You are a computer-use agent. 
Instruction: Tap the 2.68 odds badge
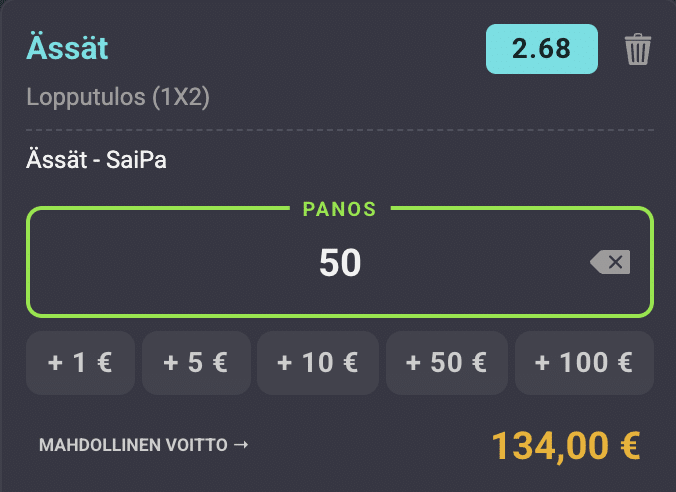pos(542,49)
